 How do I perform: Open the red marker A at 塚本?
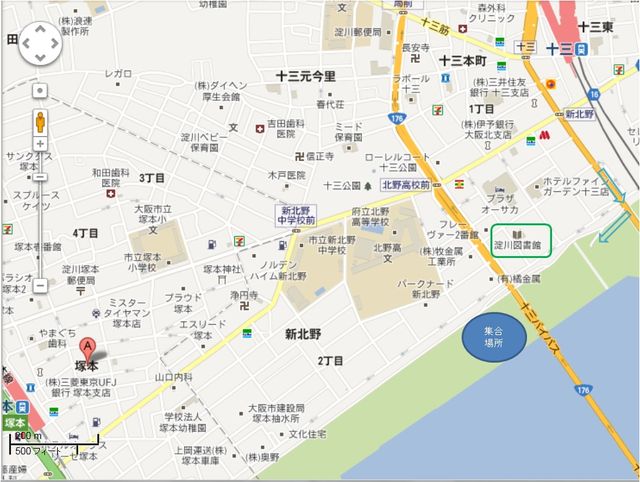click(x=87, y=350)
